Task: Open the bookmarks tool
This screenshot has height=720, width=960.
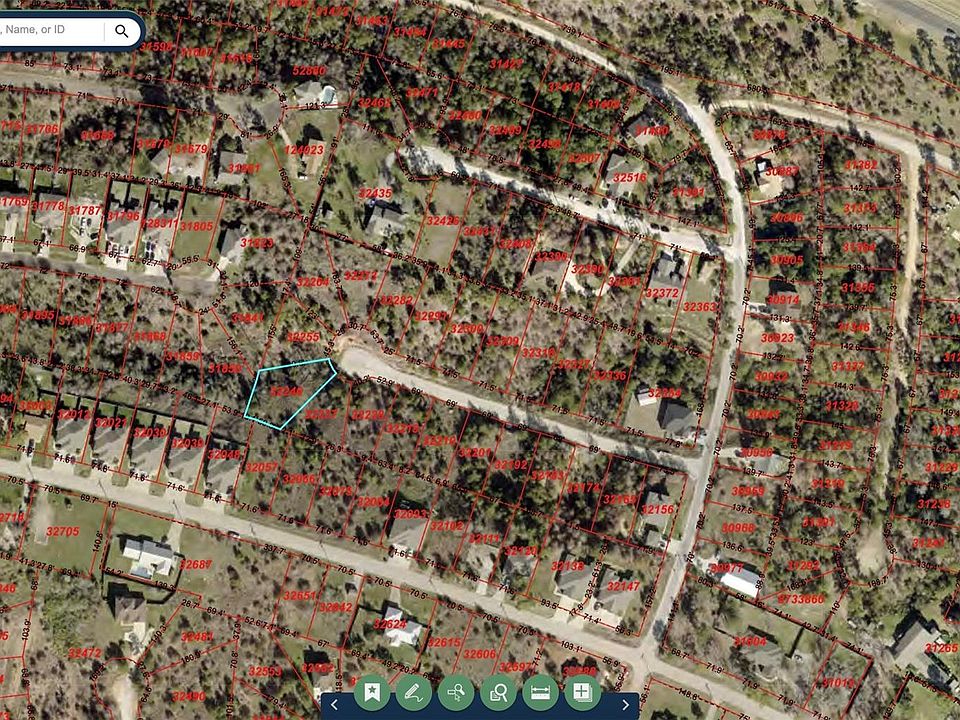Action: click(372, 692)
